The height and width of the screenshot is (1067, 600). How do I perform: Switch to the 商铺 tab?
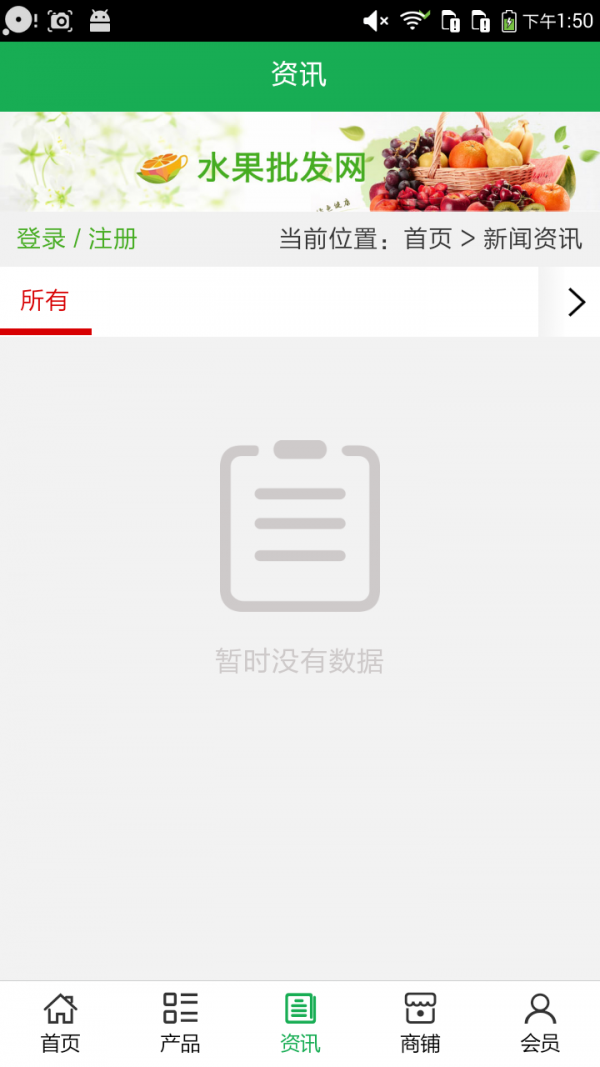(420, 1023)
